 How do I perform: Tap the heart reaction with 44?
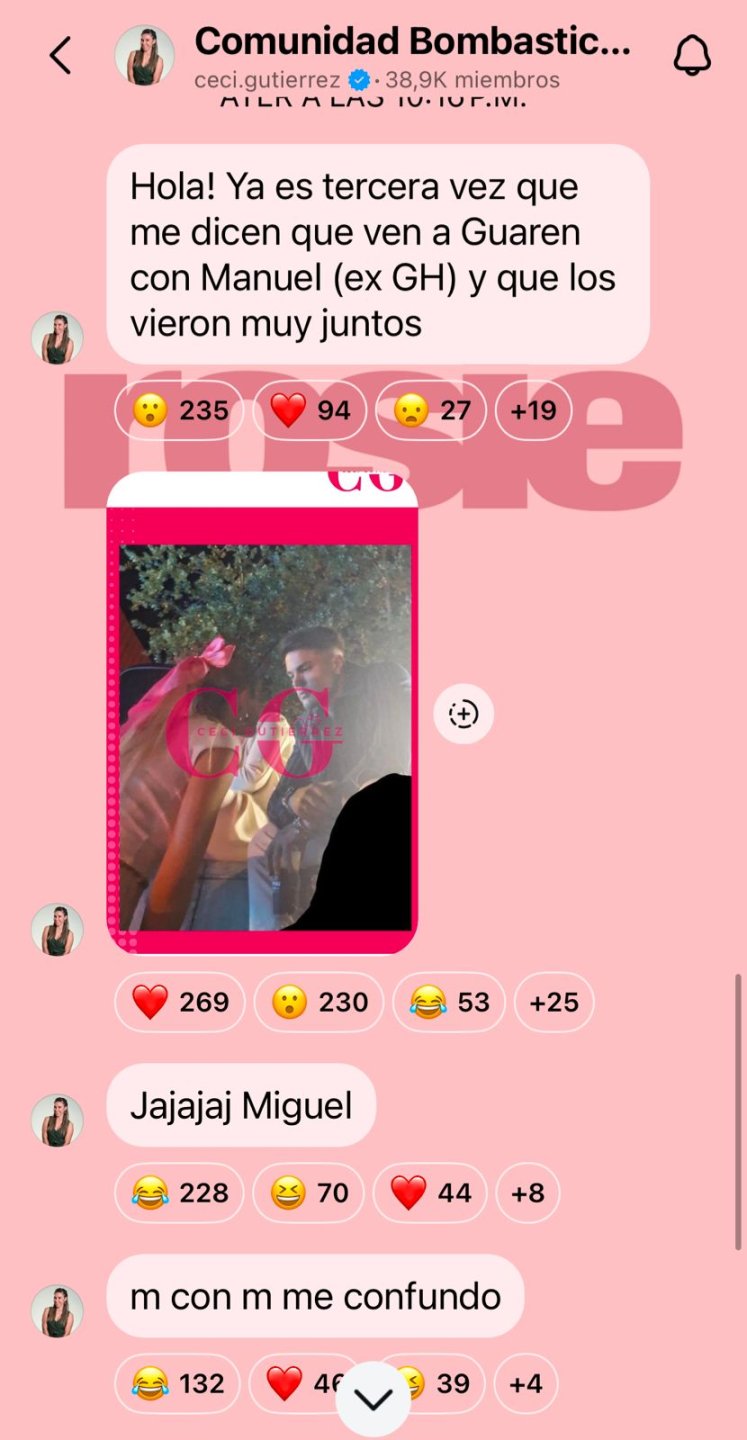429,1192
